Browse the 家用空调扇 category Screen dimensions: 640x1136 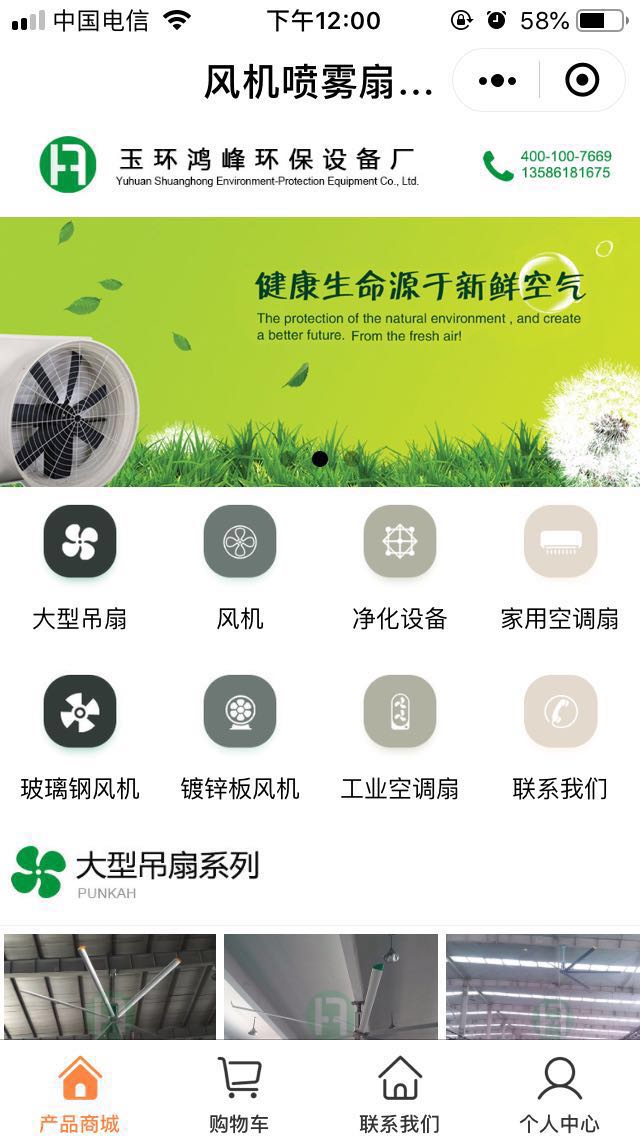click(560, 542)
